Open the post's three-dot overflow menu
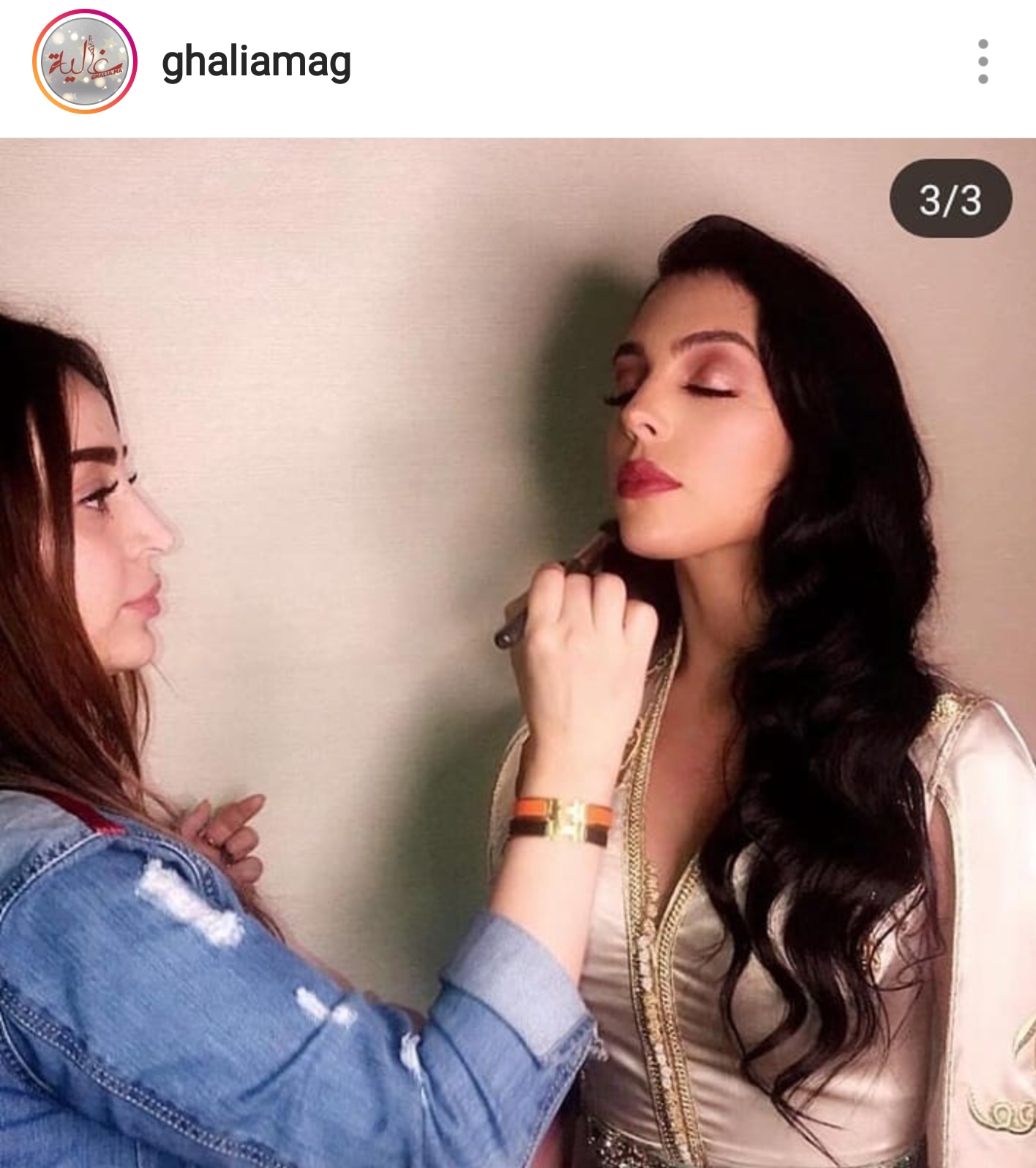This screenshot has width=1036, height=1168. coord(983,61)
